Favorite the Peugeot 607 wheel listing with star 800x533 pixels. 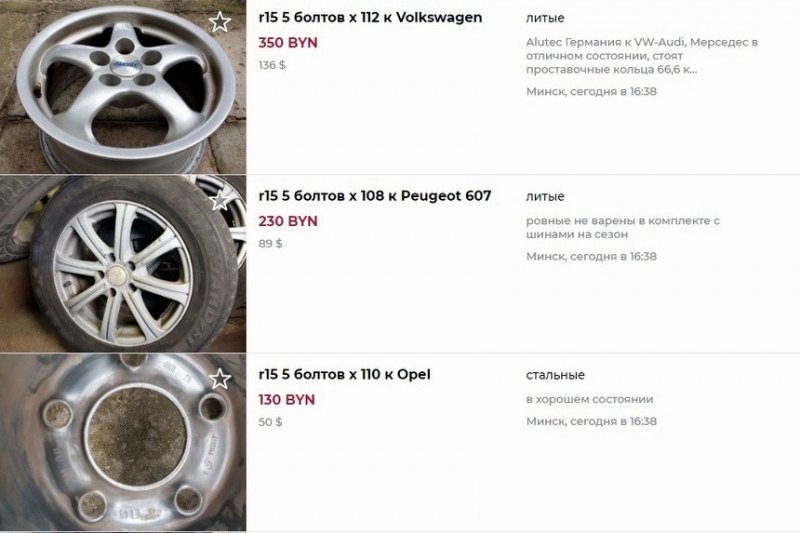220,200
